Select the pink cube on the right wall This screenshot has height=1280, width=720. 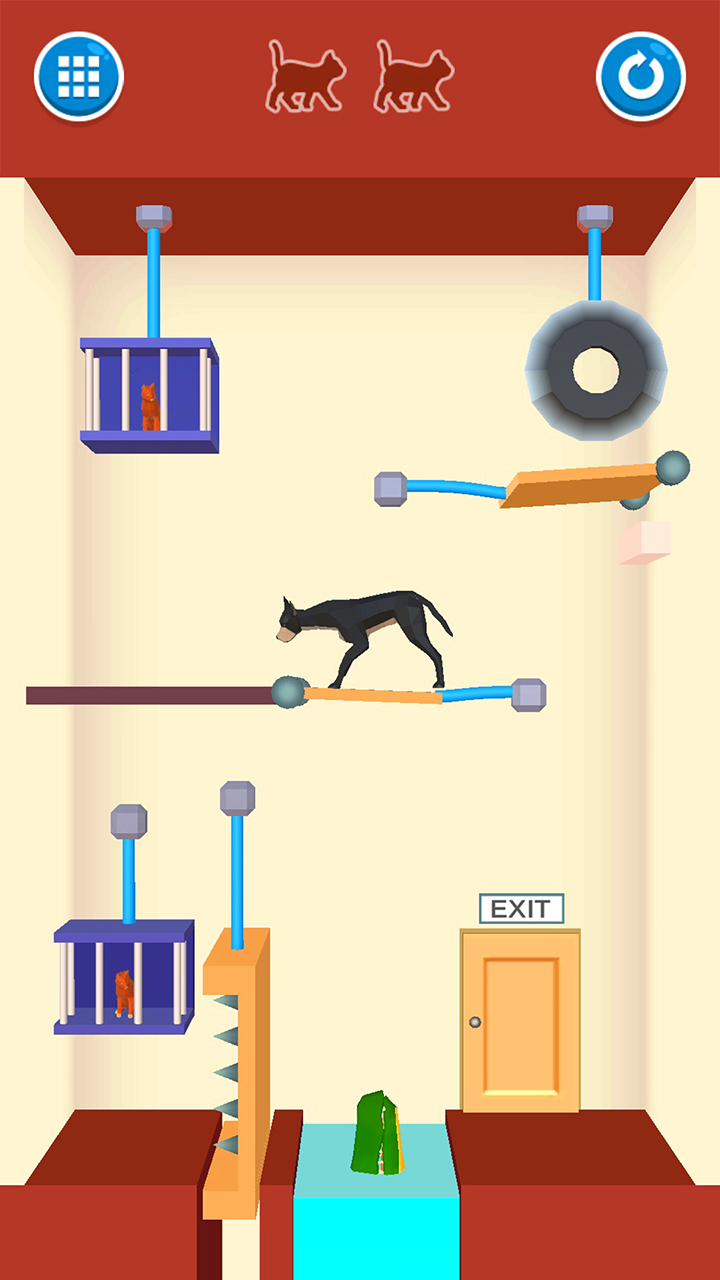pos(645,543)
